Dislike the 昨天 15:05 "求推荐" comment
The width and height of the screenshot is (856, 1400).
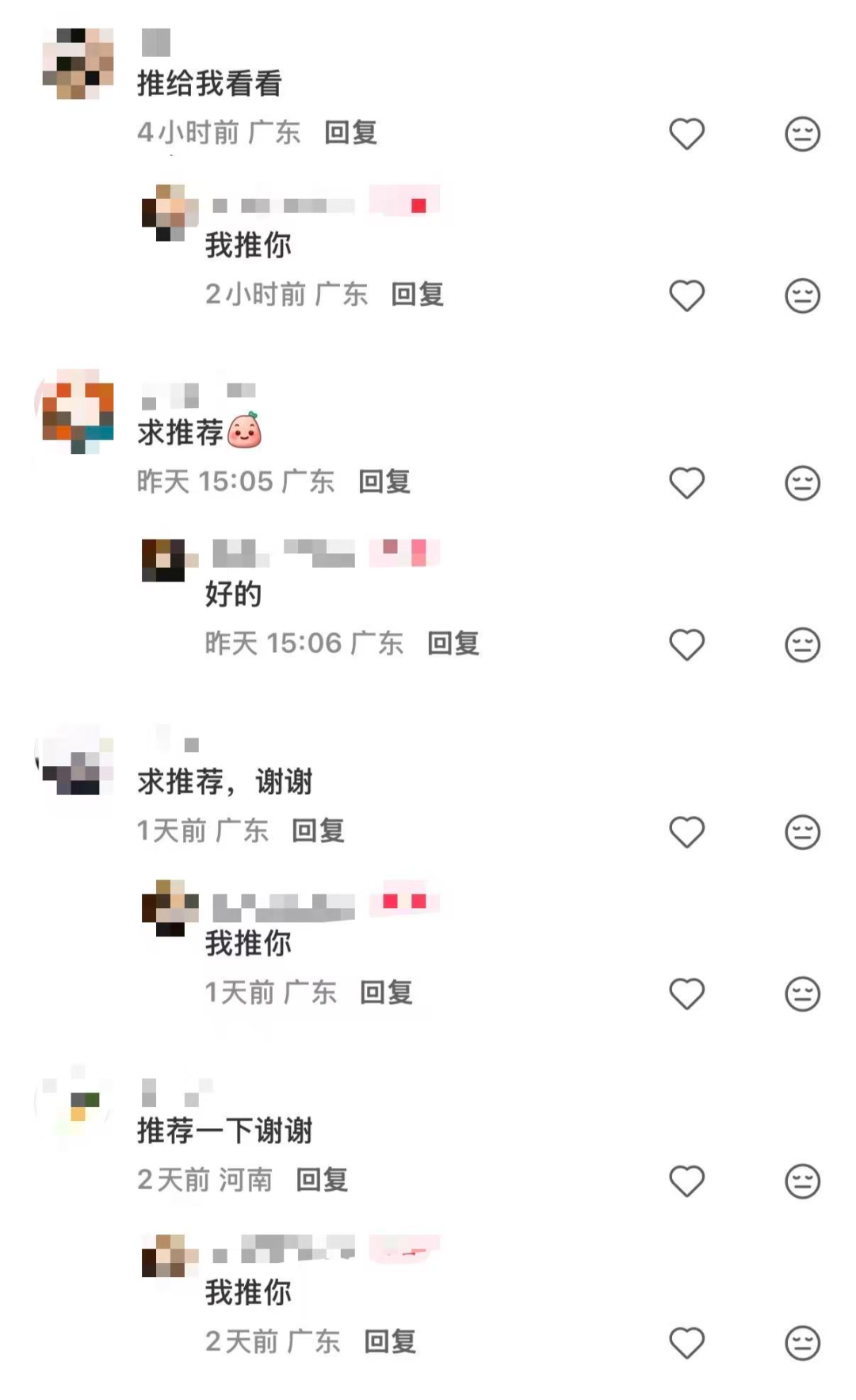click(802, 483)
